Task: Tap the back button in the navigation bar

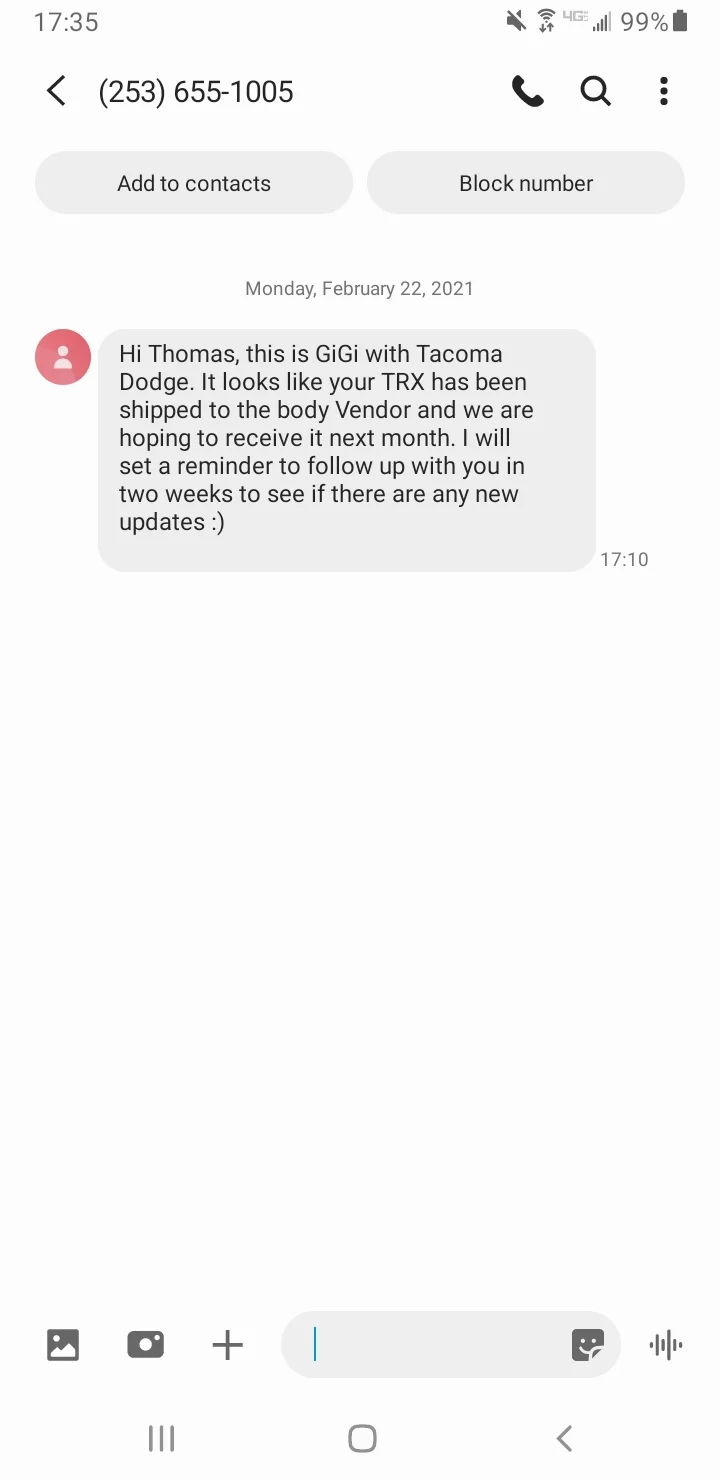Action: pos(563,1438)
